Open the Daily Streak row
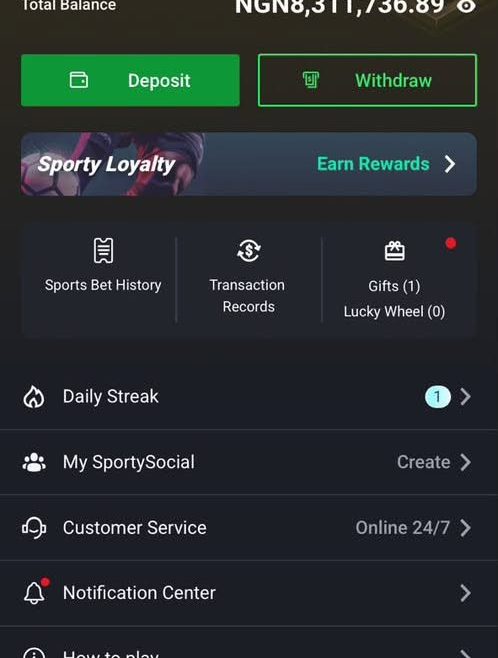Viewport: 498px width, 658px height. 249,397
